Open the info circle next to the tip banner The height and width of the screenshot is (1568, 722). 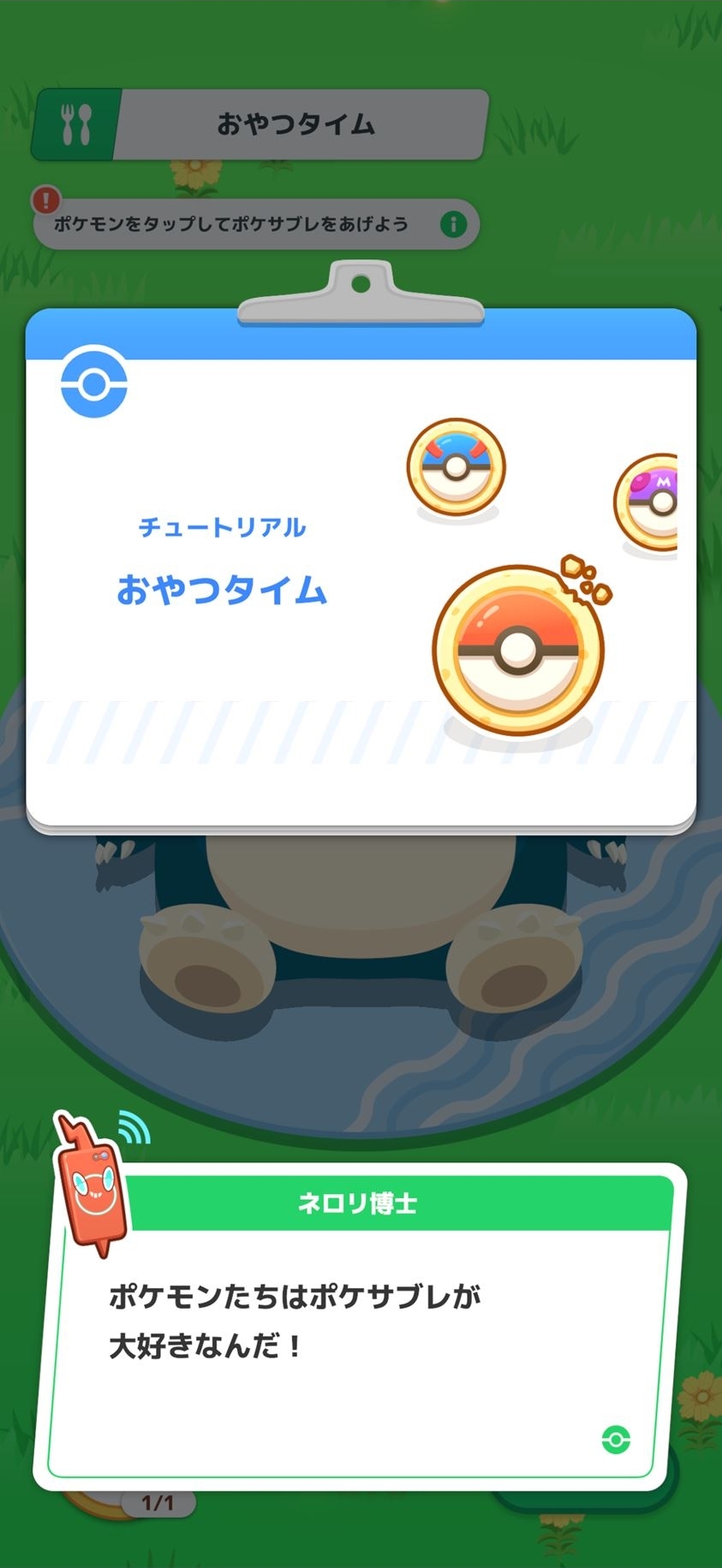pos(455,223)
